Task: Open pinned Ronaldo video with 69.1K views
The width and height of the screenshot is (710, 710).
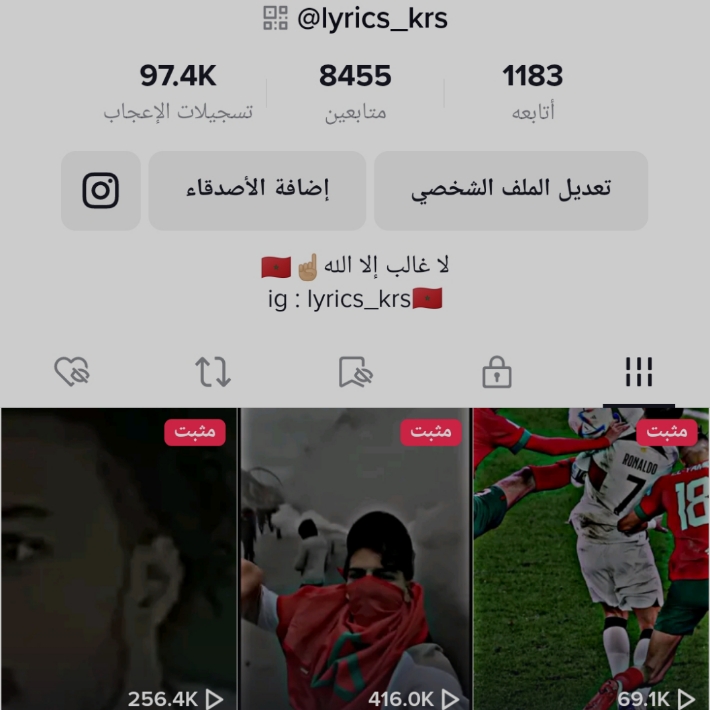Action: [x=591, y=560]
